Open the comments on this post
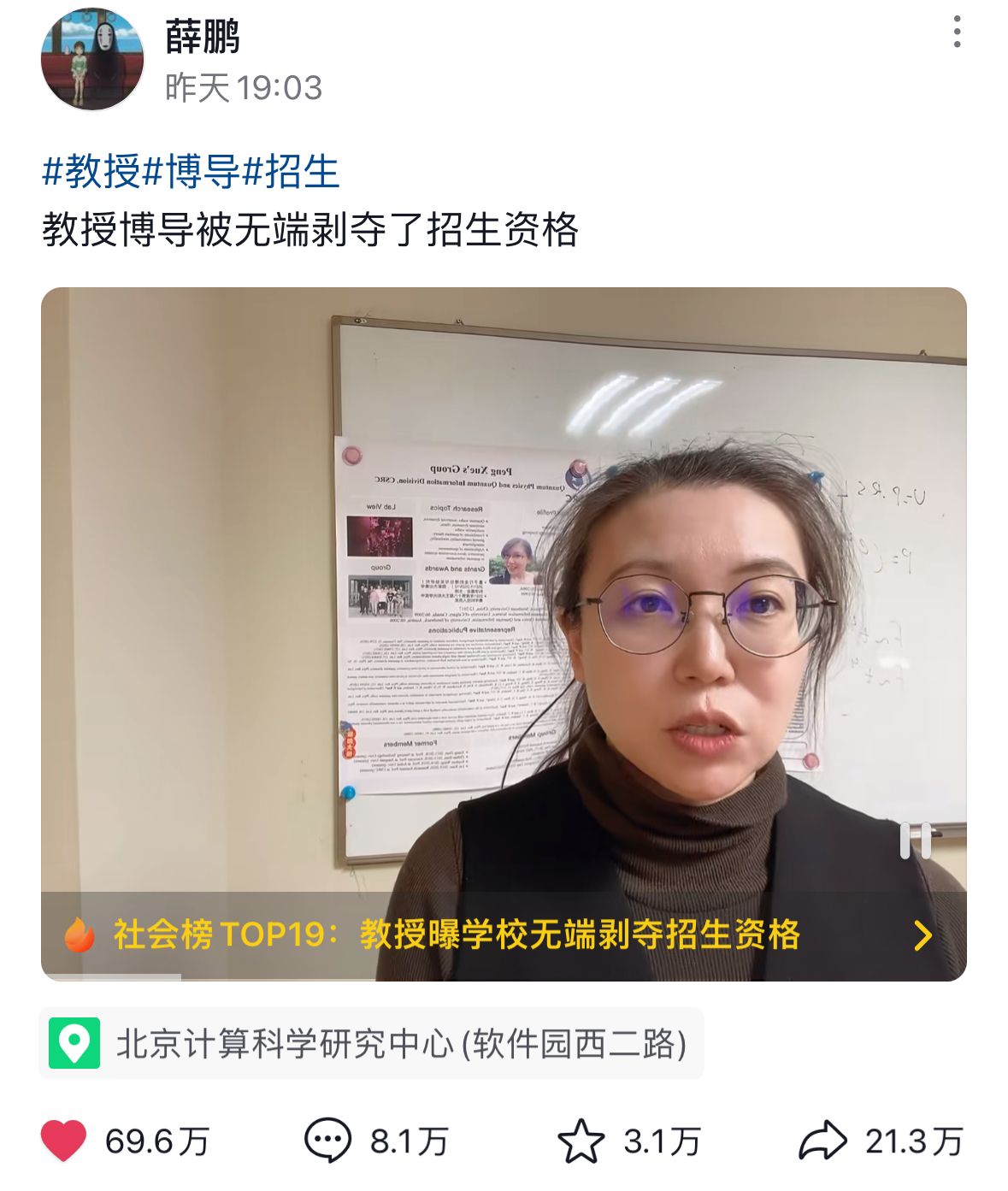This screenshot has height=1191, width=1008. [x=328, y=1141]
